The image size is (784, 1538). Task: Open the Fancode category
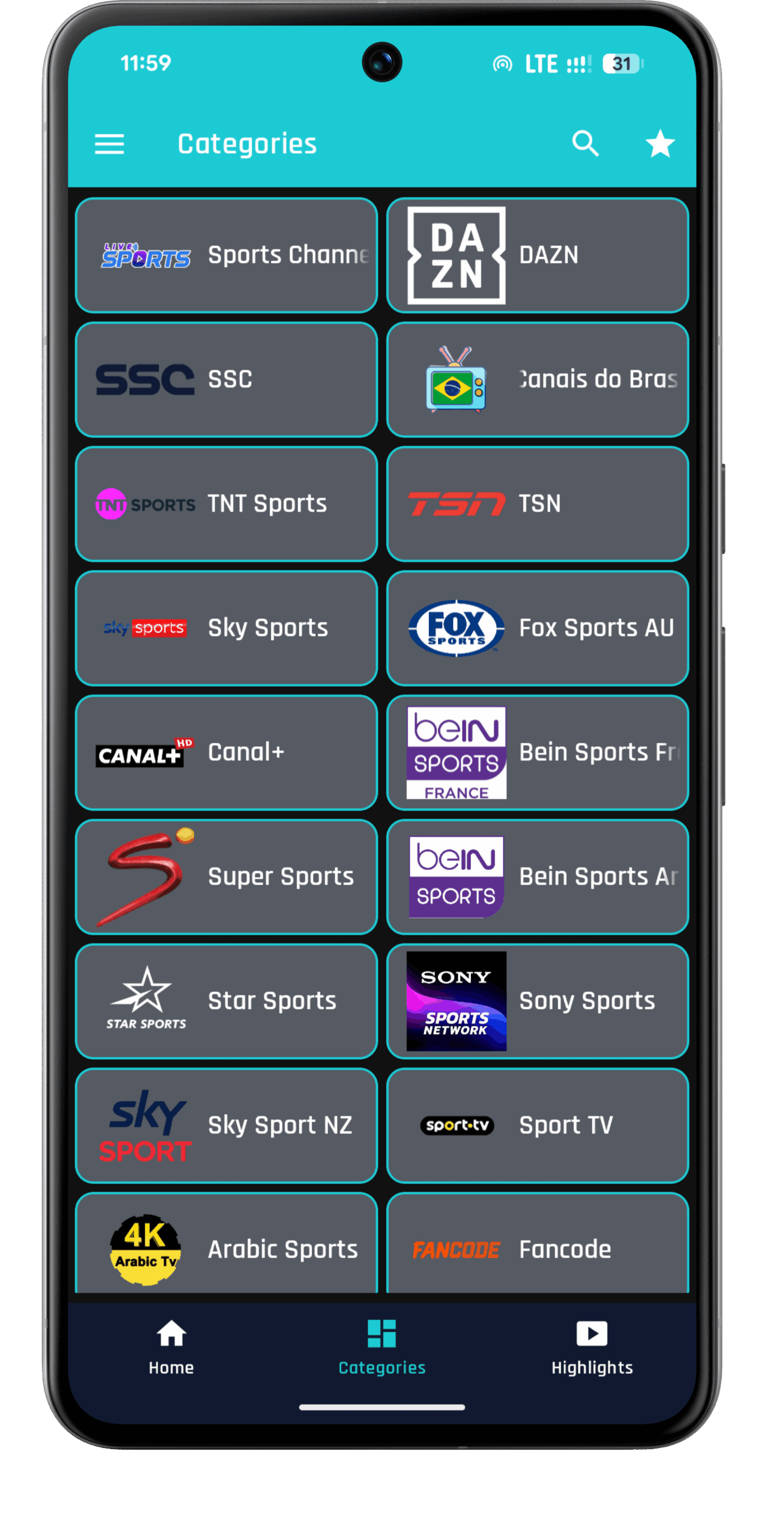point(537,1242)
